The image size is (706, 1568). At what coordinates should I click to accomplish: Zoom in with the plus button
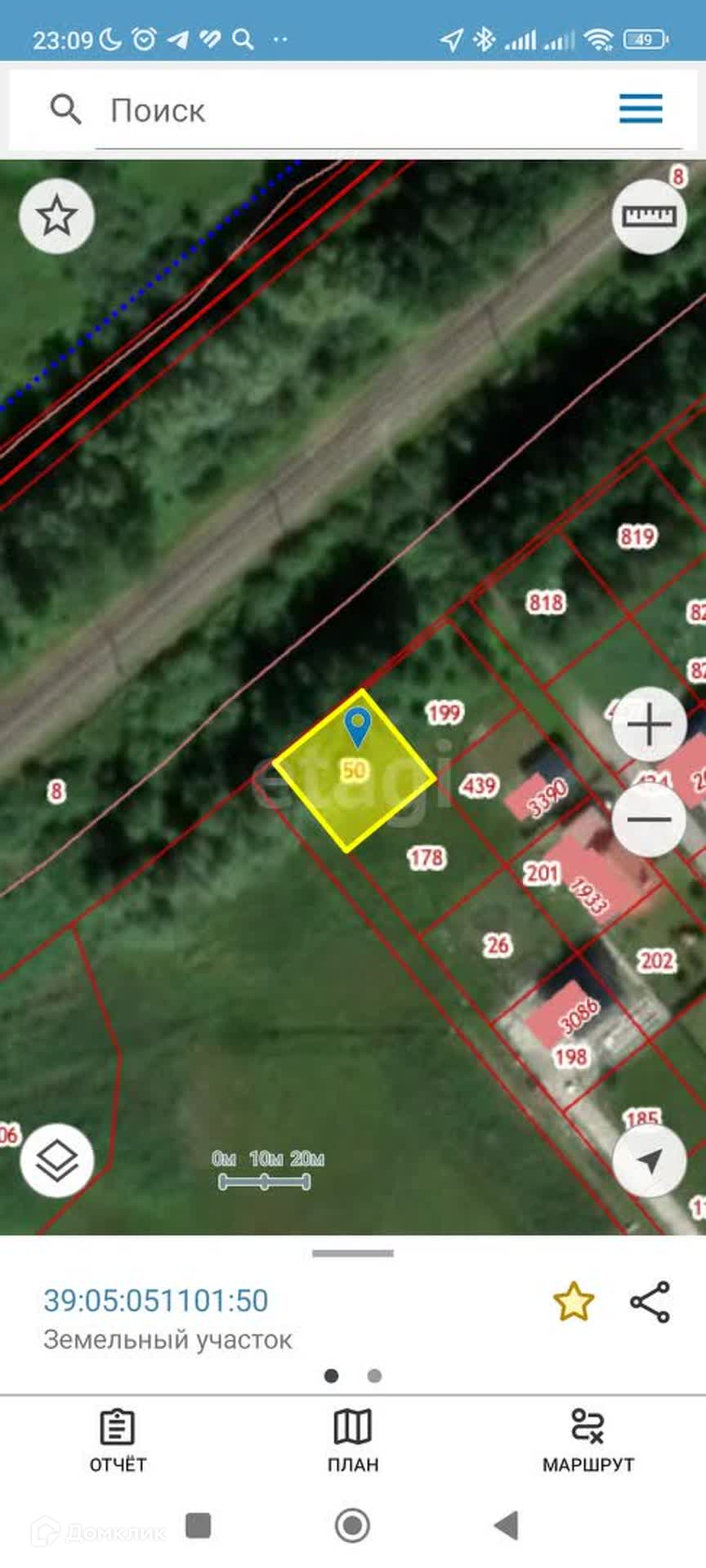(x=649, y=724)
